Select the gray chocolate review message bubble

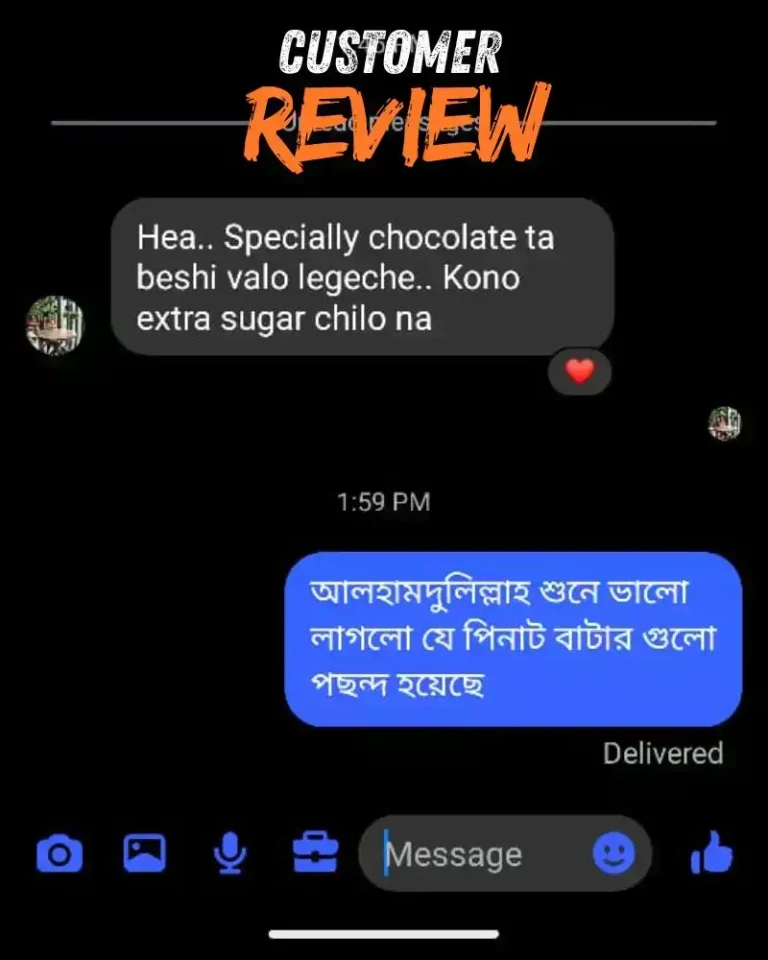pyautogui.click(x=365, y=277)
